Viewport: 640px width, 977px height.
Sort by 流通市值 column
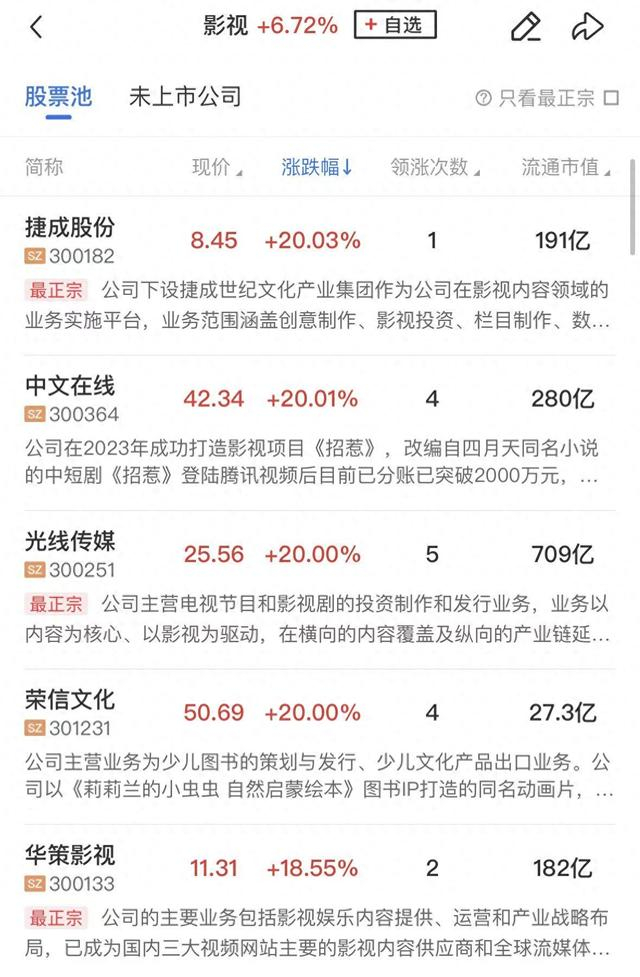point(566,167)
